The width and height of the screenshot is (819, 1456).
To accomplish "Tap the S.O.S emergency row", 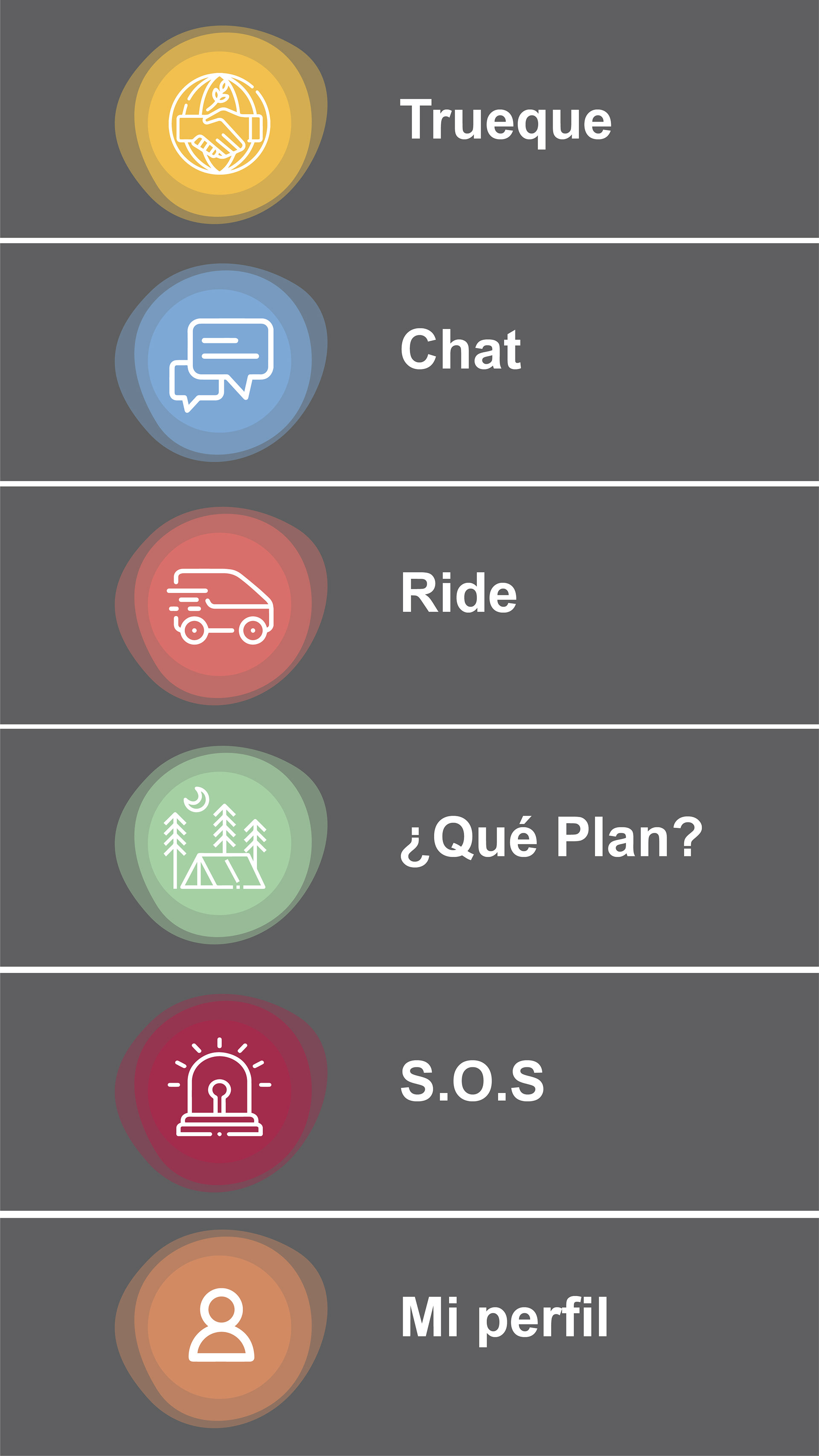I will [x=409, y=1092].
